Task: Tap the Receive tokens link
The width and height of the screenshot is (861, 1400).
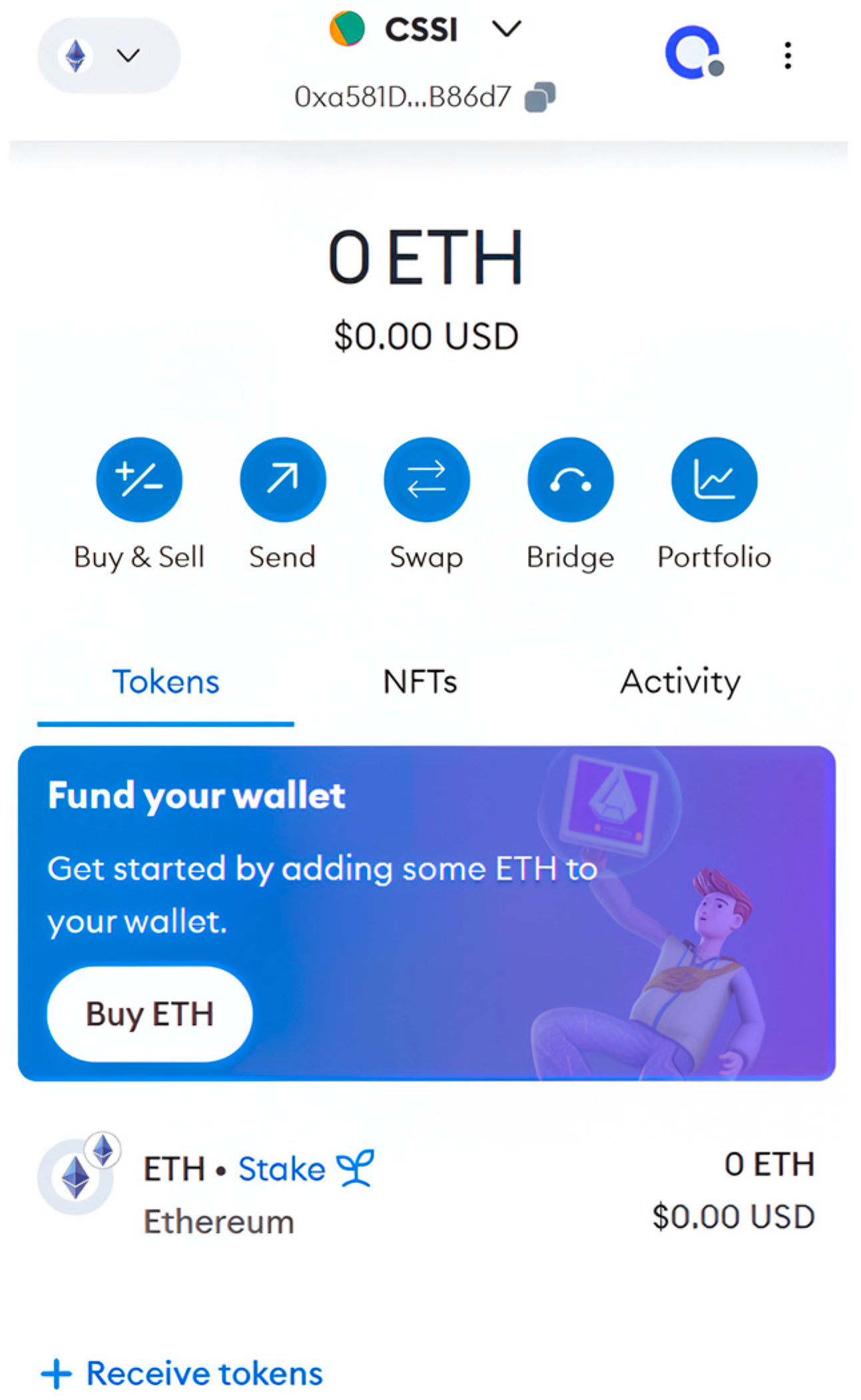Action: [182, 1373]
